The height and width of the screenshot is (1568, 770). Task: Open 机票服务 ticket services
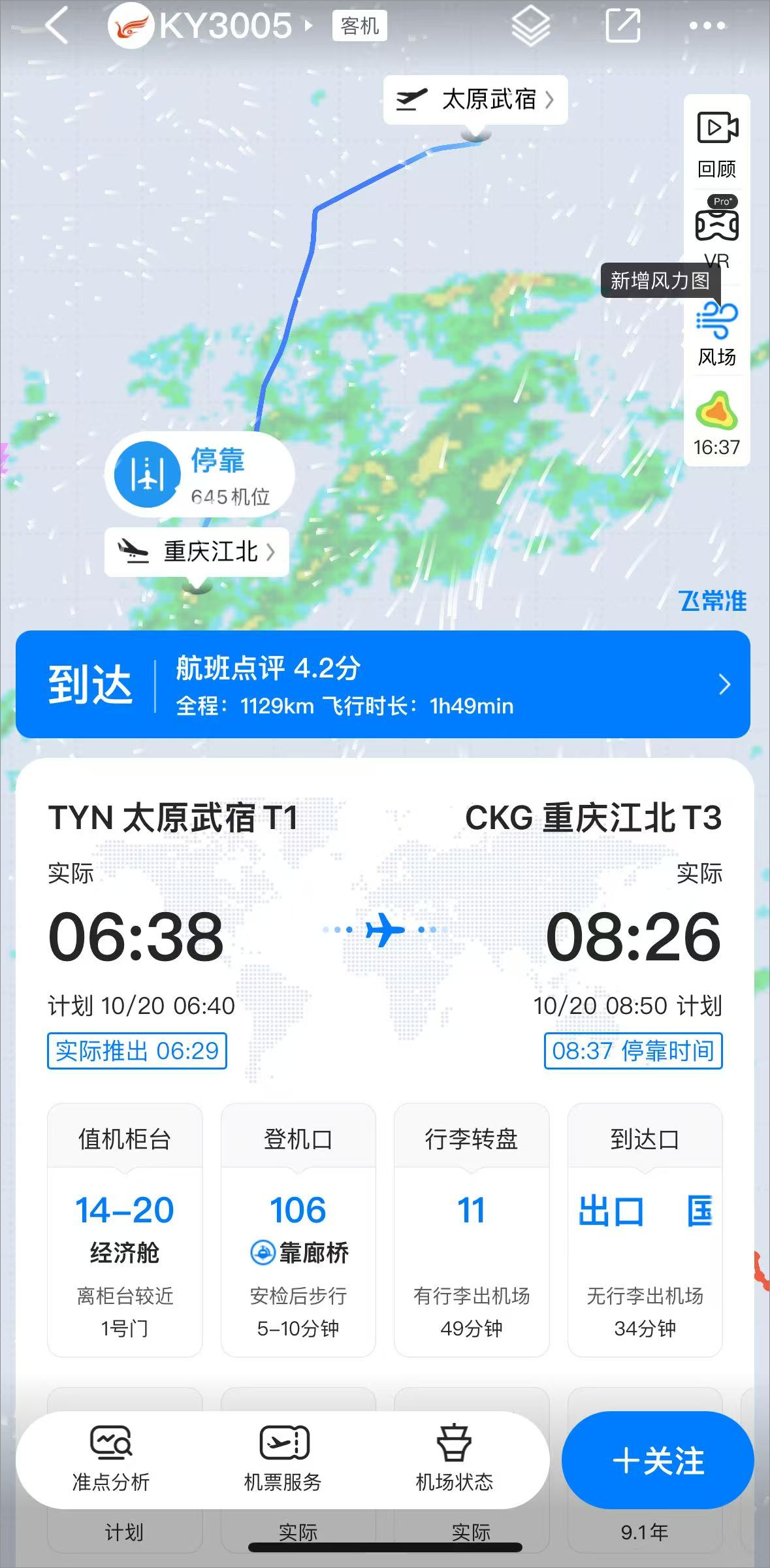coord(283,1460)
